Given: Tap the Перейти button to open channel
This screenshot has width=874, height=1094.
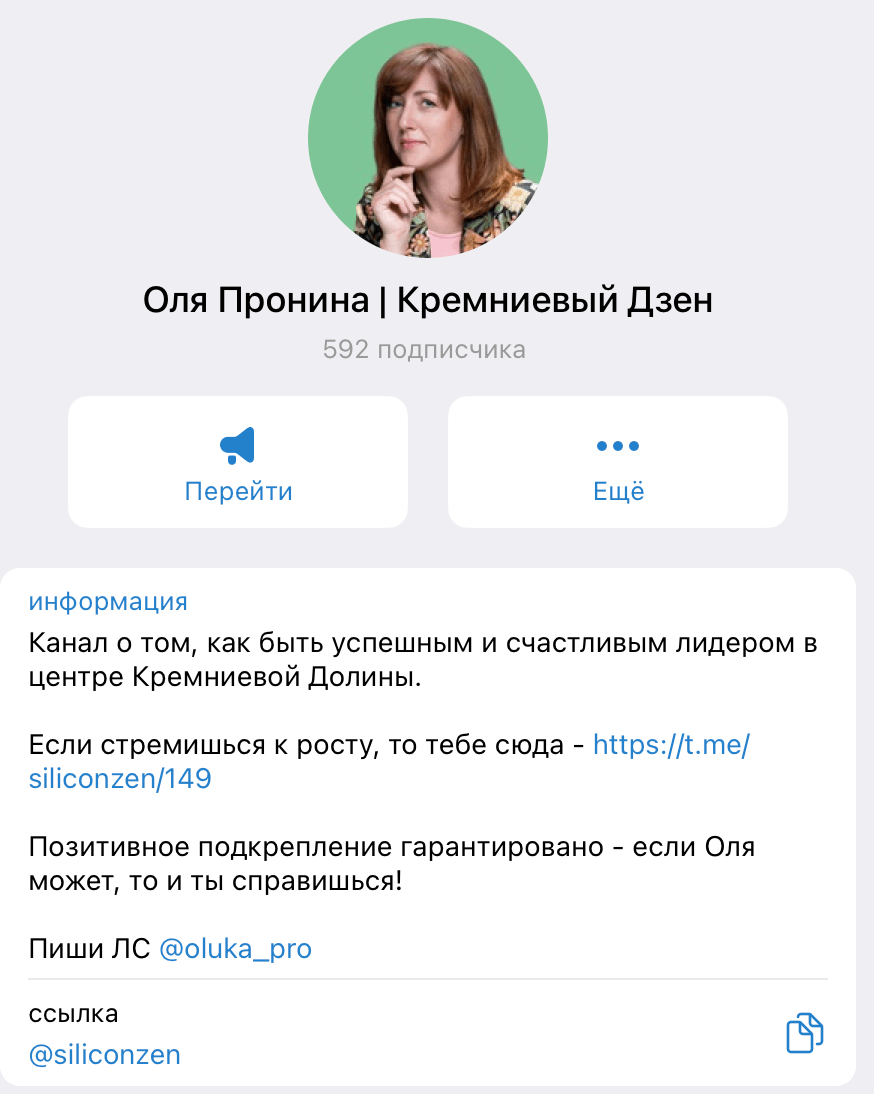Looking at the screenshot, I should [x=238, y=462].
